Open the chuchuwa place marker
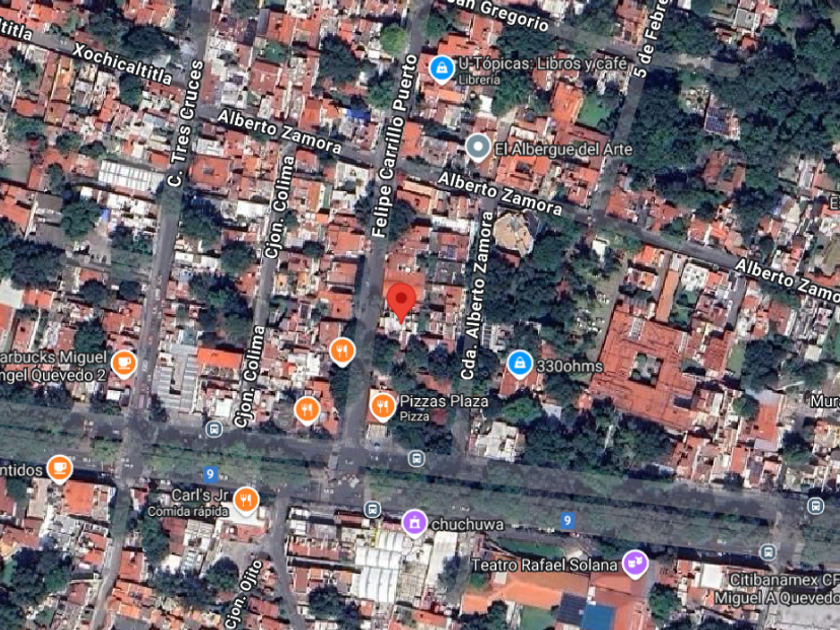840x630 pixels. [414, 522]
